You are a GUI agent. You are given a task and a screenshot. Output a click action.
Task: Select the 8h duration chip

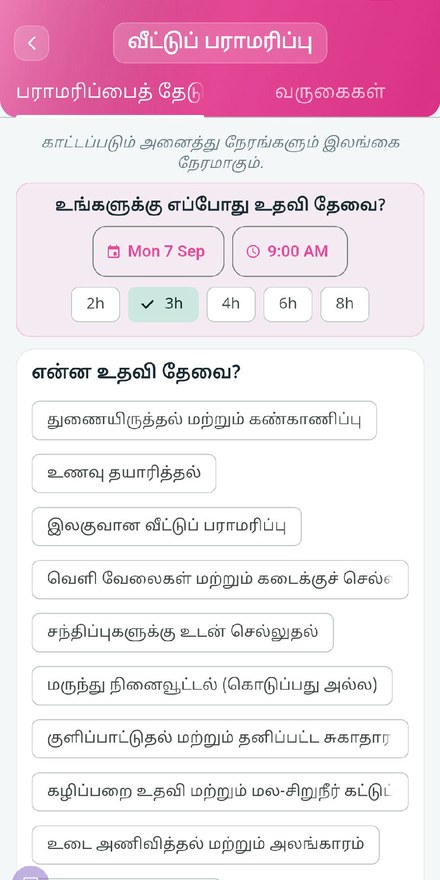[x=345, y=304]
